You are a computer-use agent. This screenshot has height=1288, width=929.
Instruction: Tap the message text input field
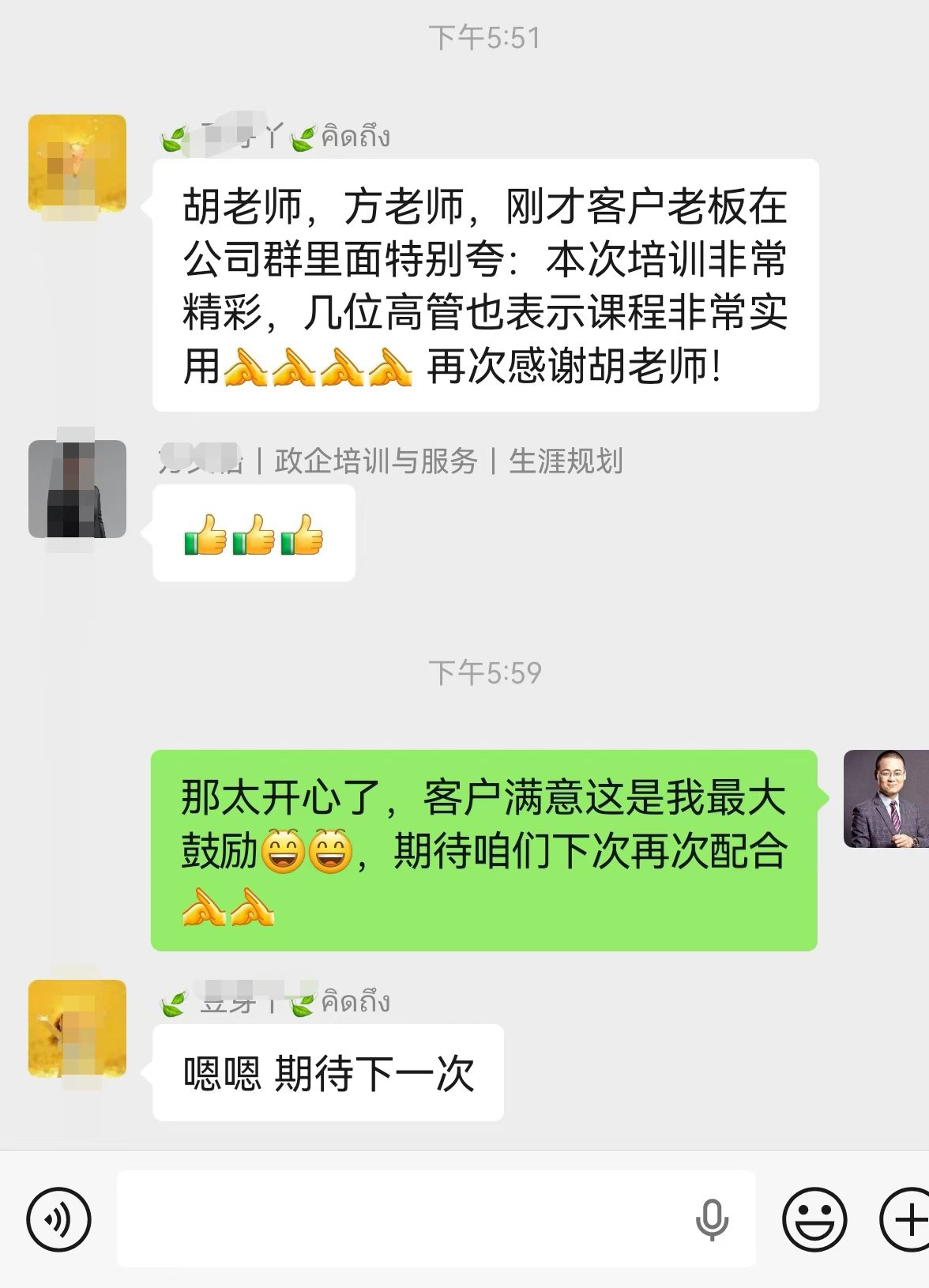tap(436, 1218)
